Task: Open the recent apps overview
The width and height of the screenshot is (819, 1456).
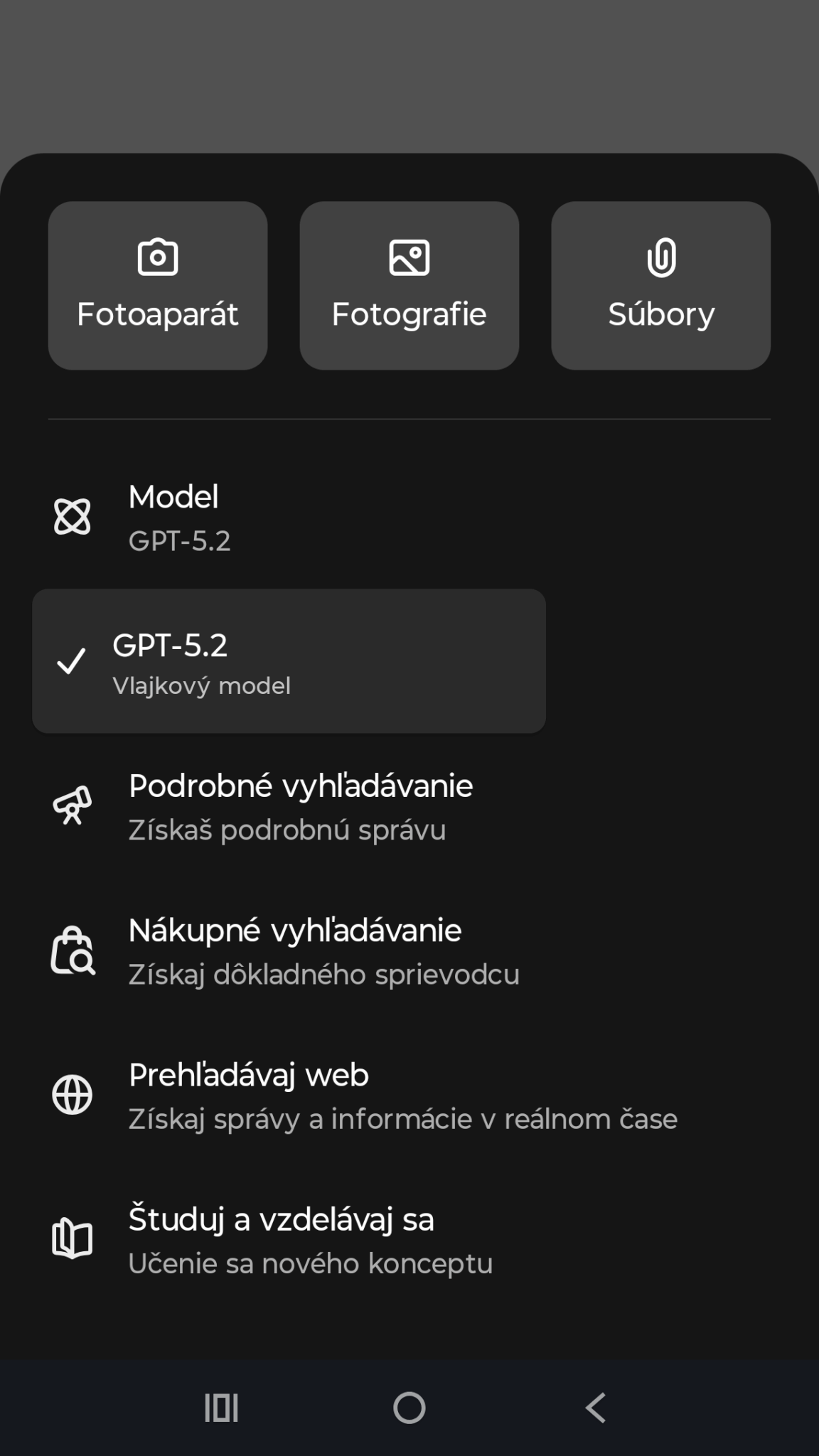Action: 221,1408
